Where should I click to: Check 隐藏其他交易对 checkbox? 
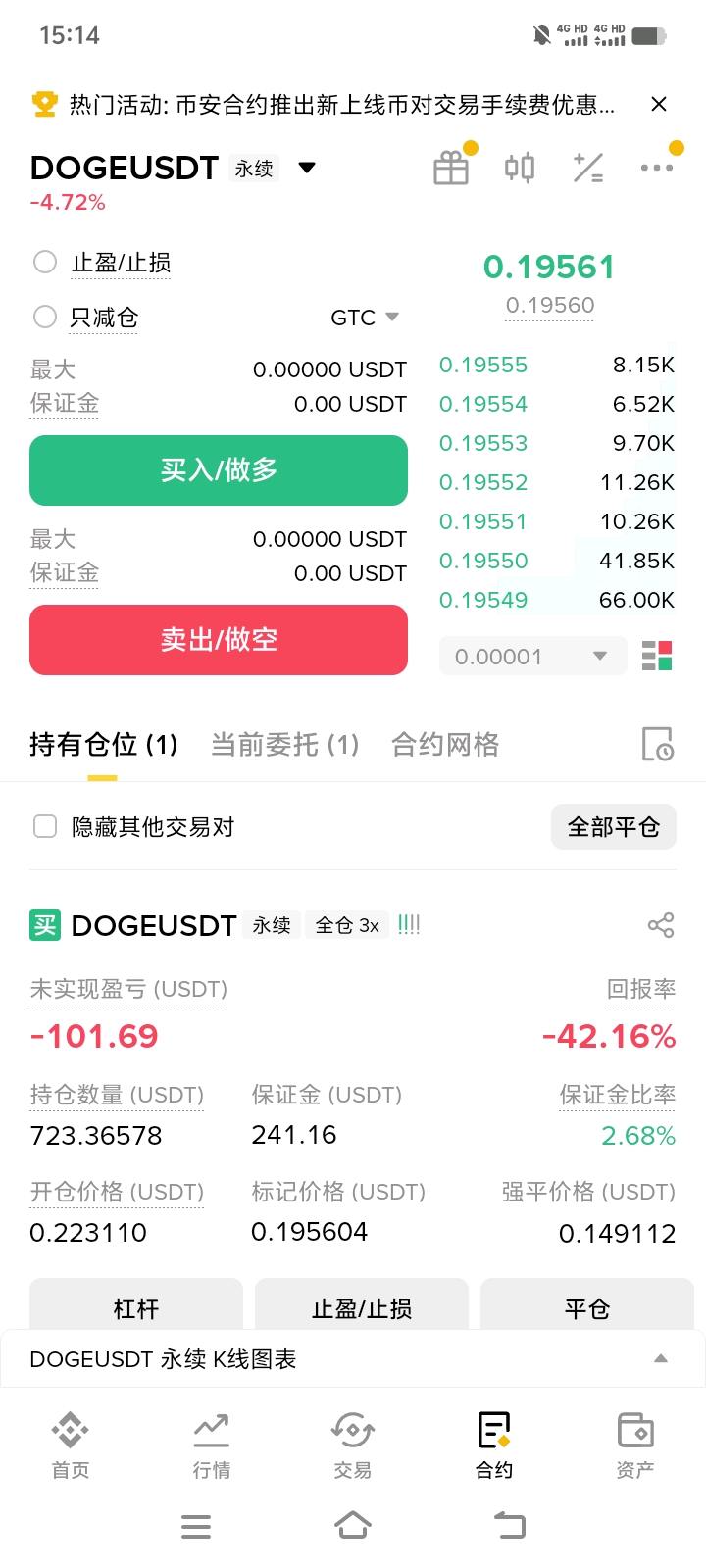pos(45,826)
